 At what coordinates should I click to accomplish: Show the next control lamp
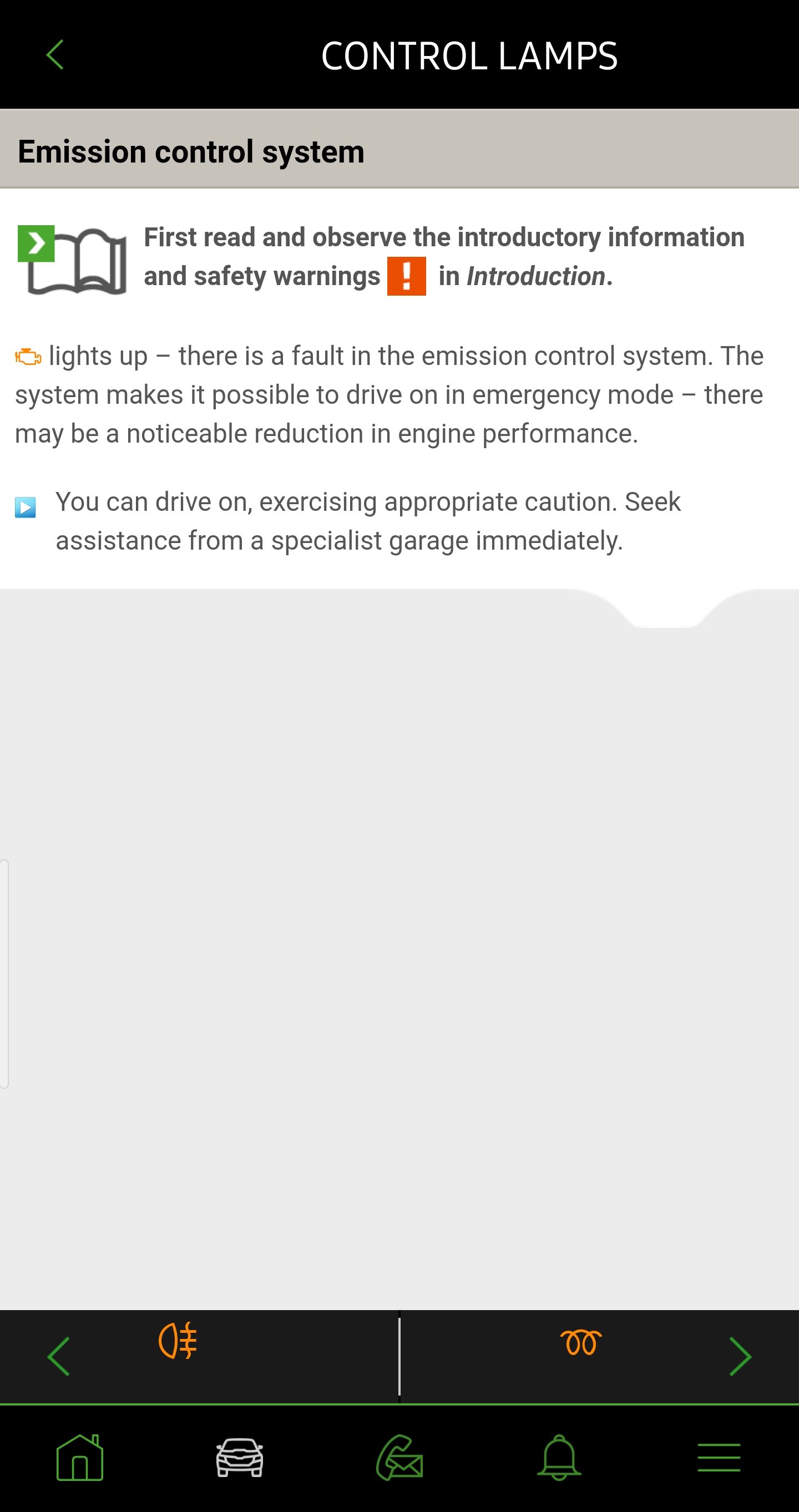click(740, 1357)
